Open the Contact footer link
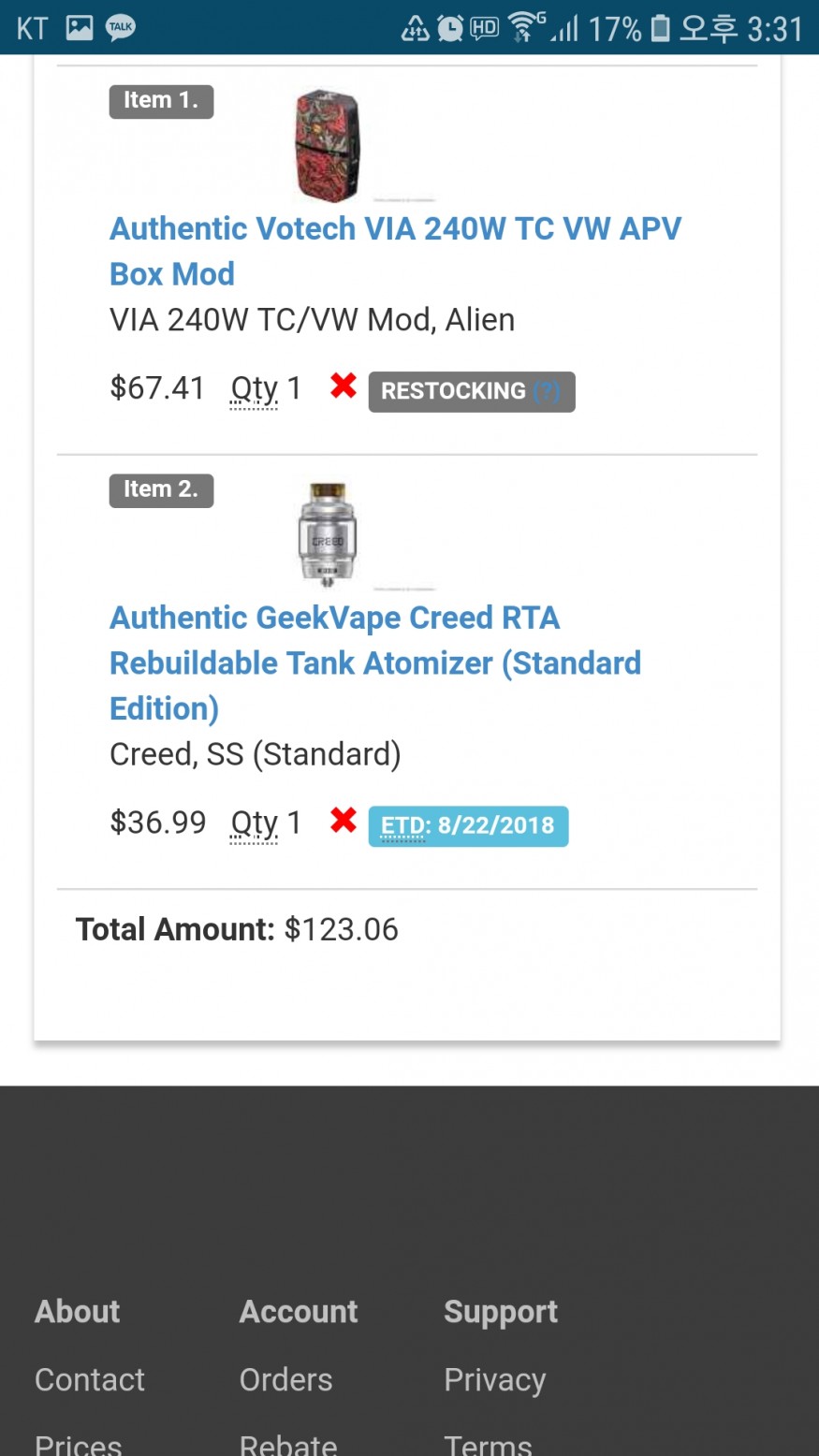The image size is (819, 1456). click(90, 1379)
